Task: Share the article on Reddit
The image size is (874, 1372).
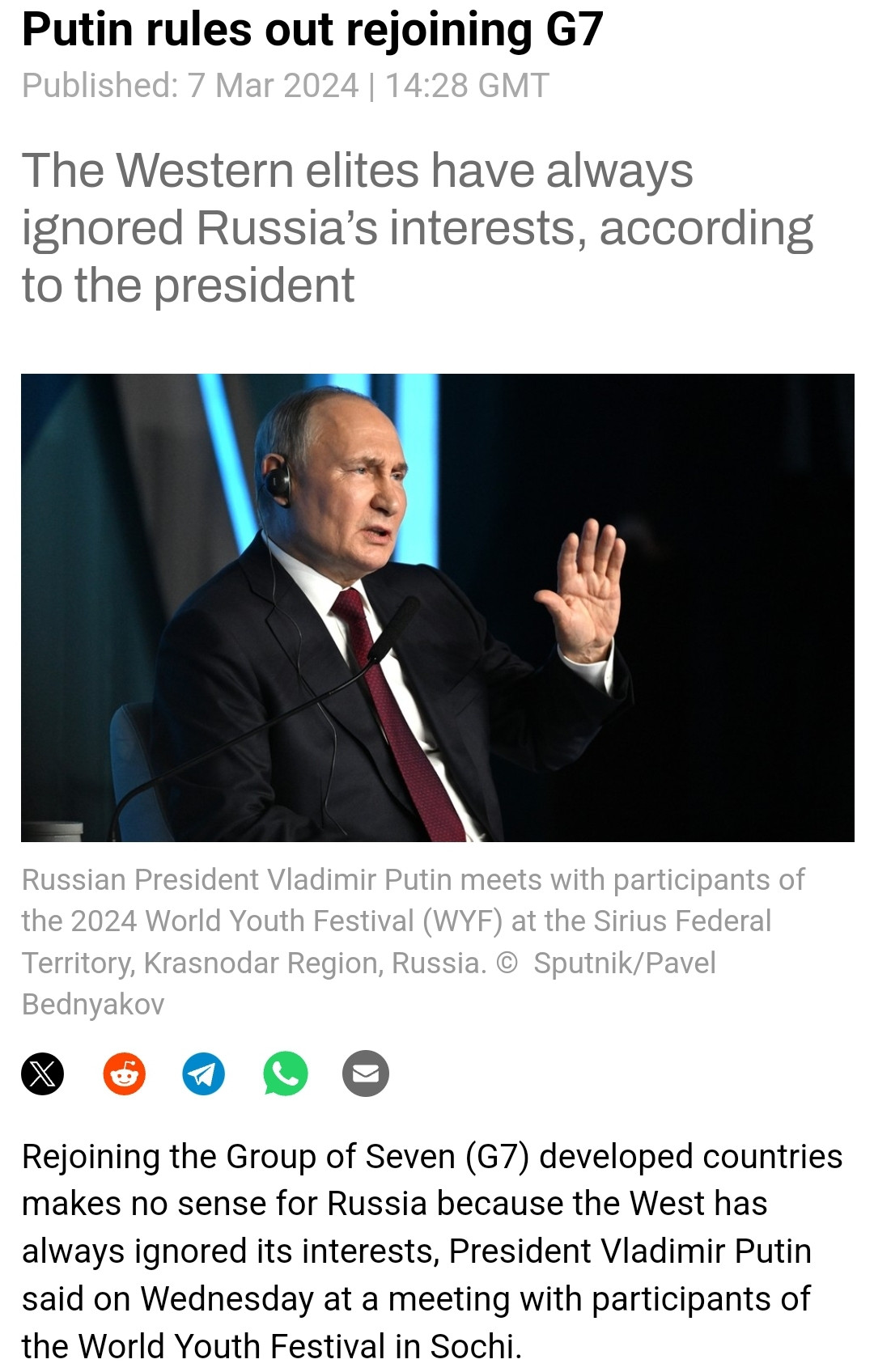Action: click(x=124, y=1073)
